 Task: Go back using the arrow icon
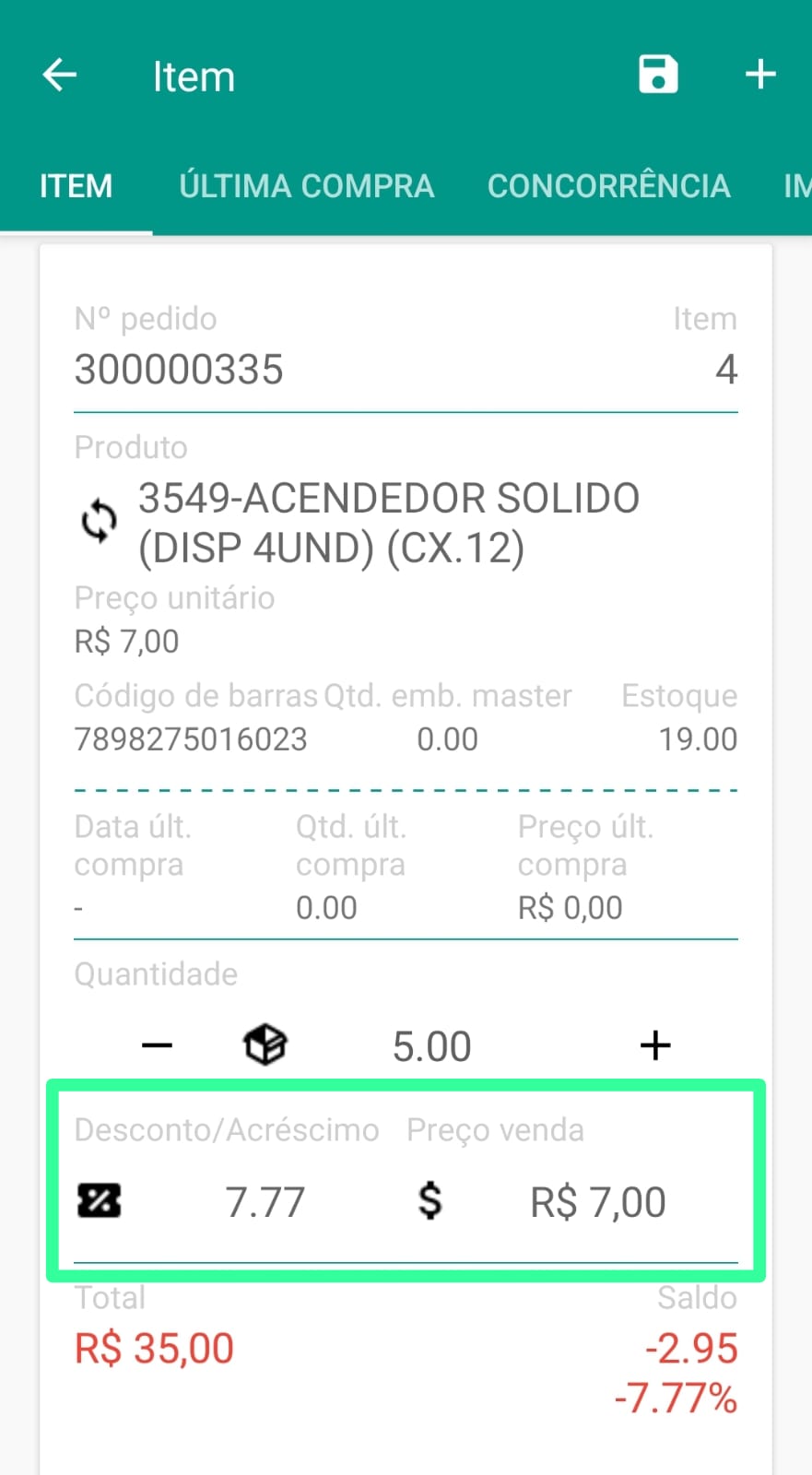click(x=60, y=76)
